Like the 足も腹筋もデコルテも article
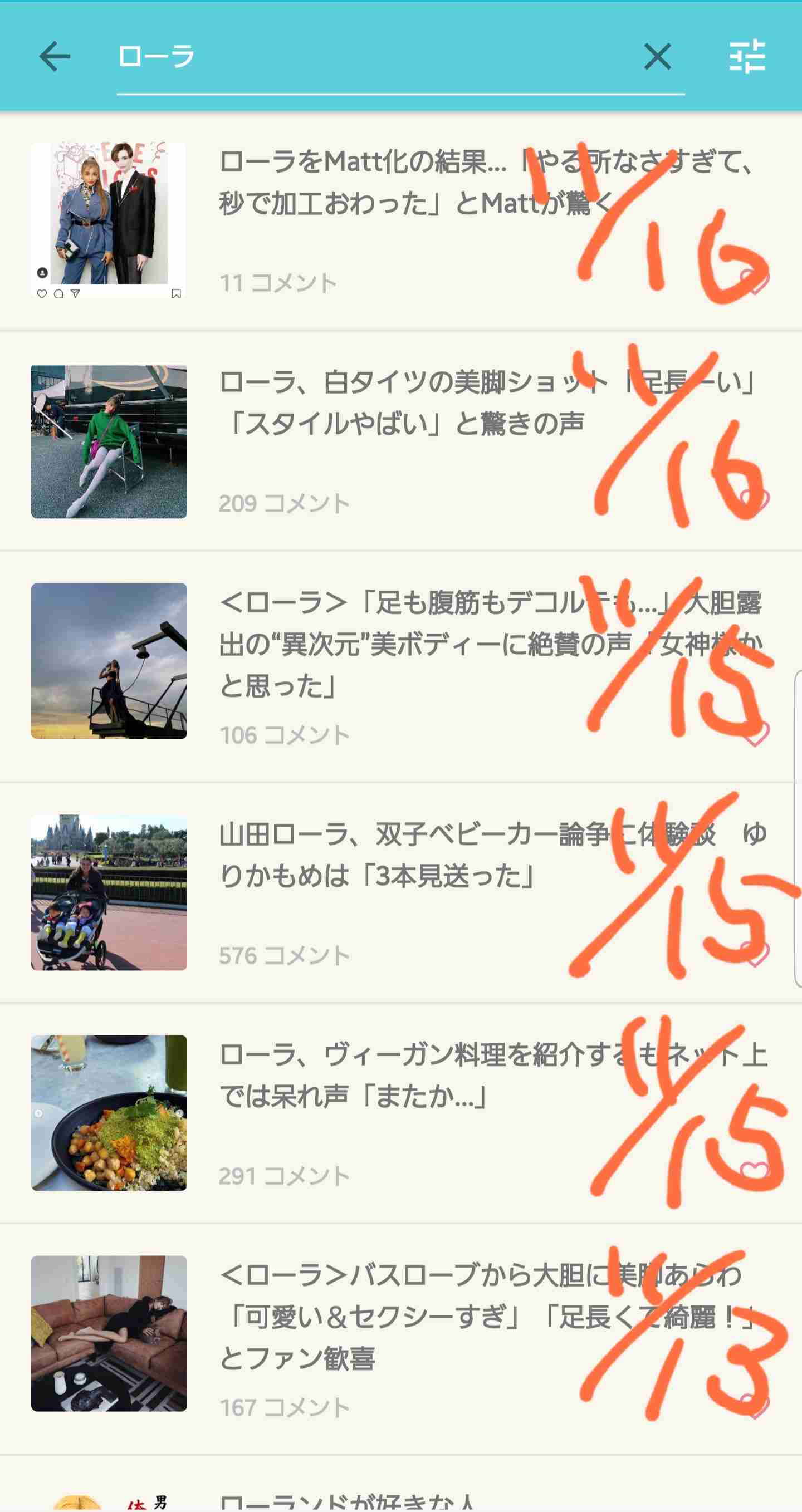Image resolution: width=802 pixels, height=1512 pixels. pyautogui.click(x=756, y=734)
